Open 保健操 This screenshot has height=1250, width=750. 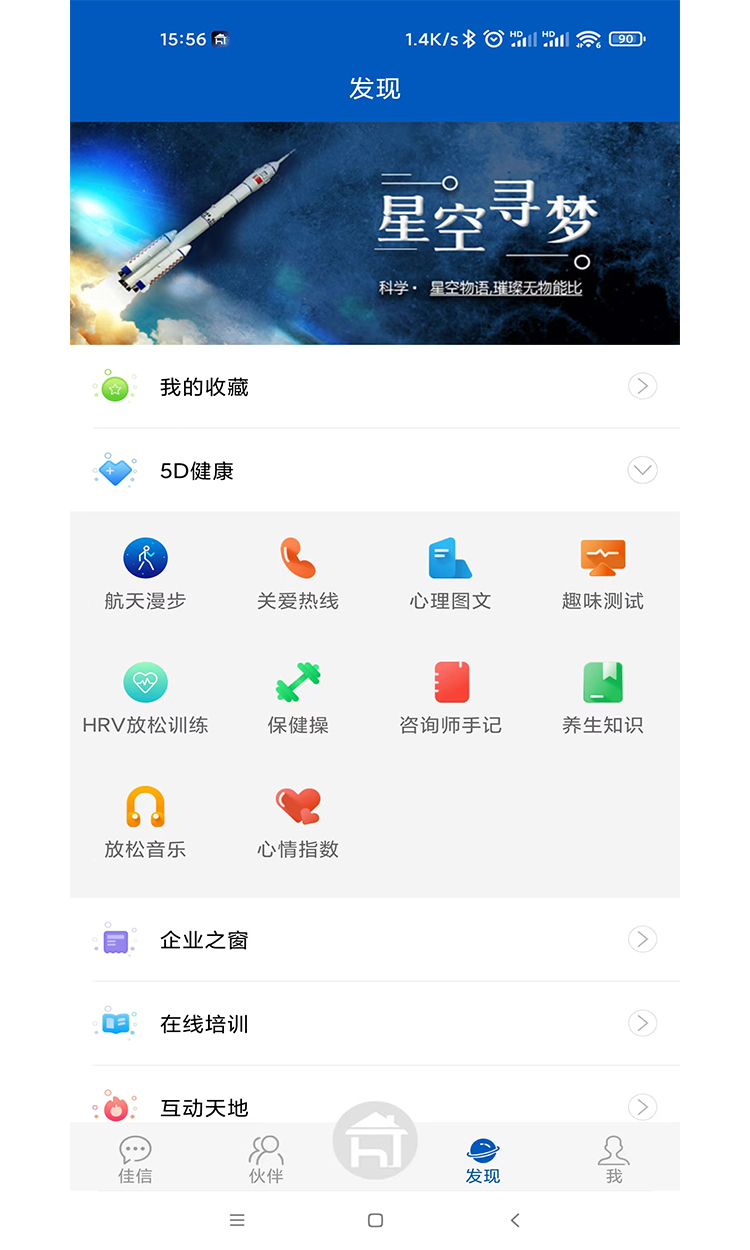(x=298, y=698)
